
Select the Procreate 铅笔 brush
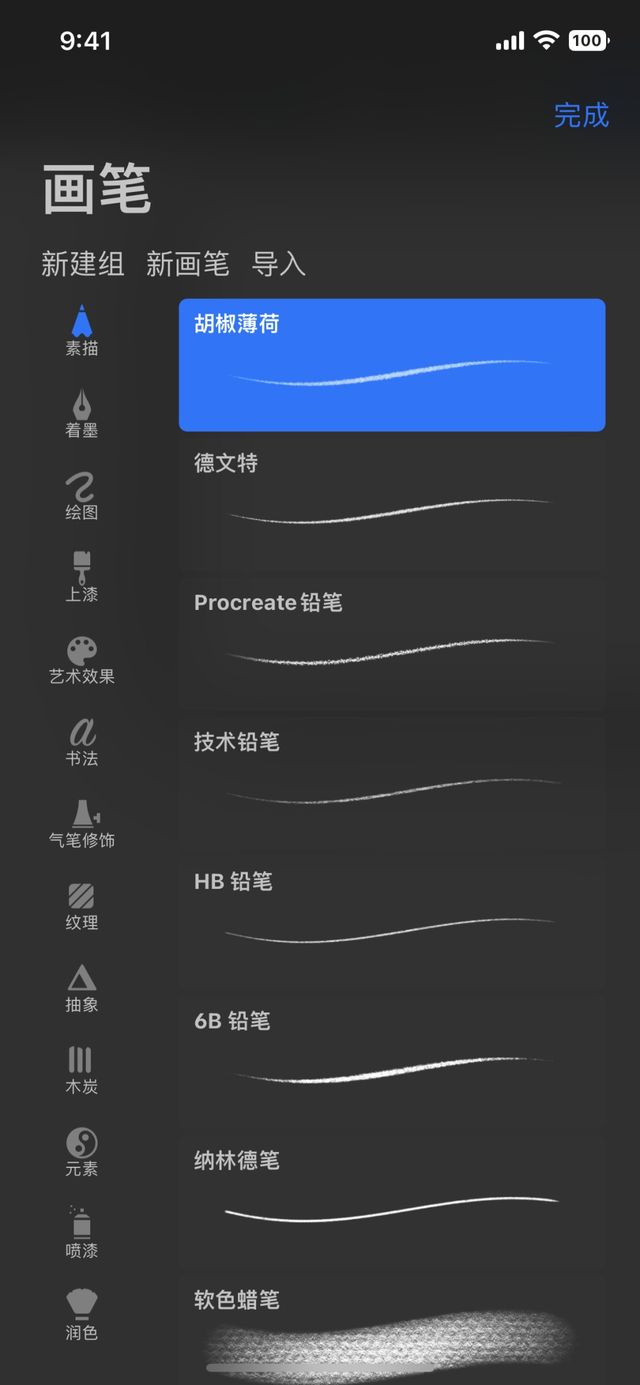tap(392, 643)
